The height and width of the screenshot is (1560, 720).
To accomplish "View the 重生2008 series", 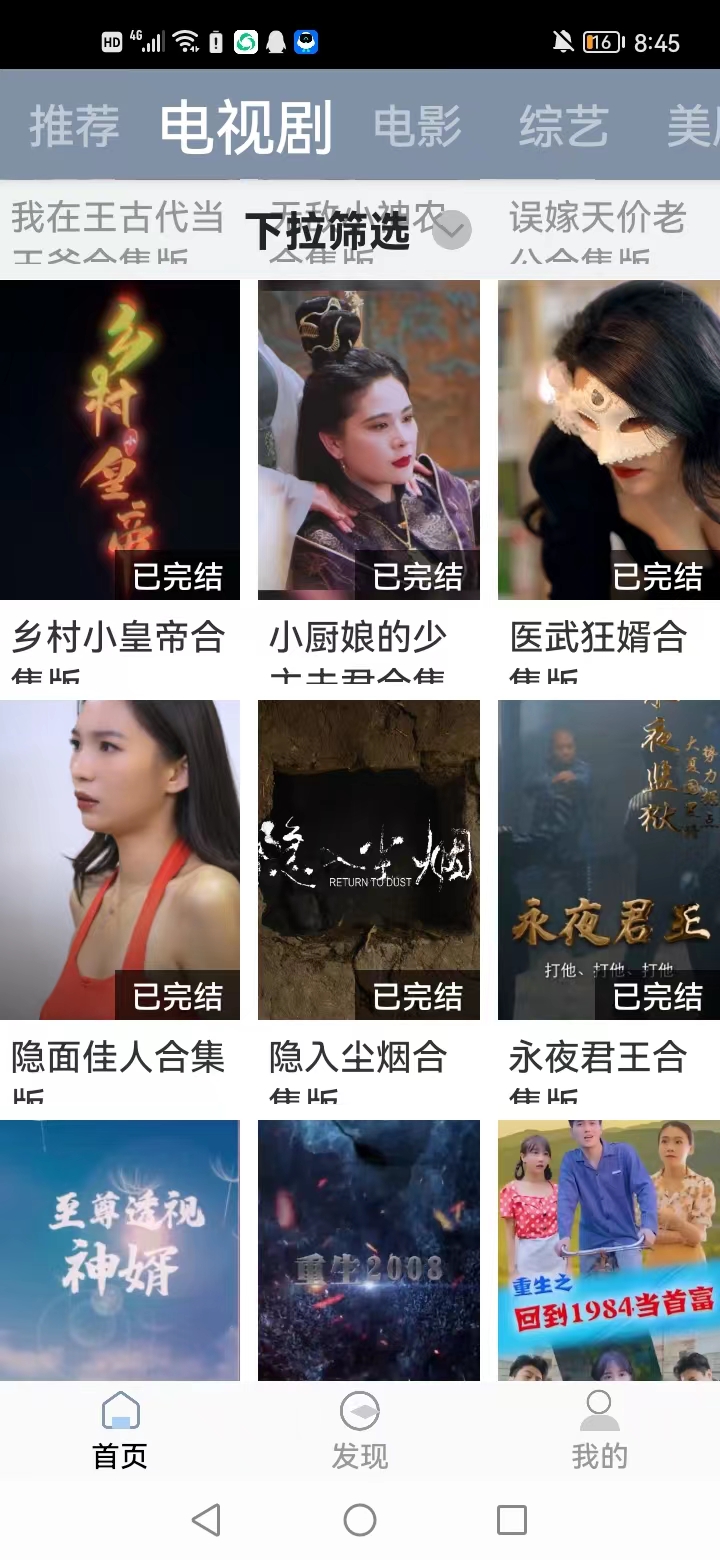I will pyautogui.click(x=369, y=1250).
